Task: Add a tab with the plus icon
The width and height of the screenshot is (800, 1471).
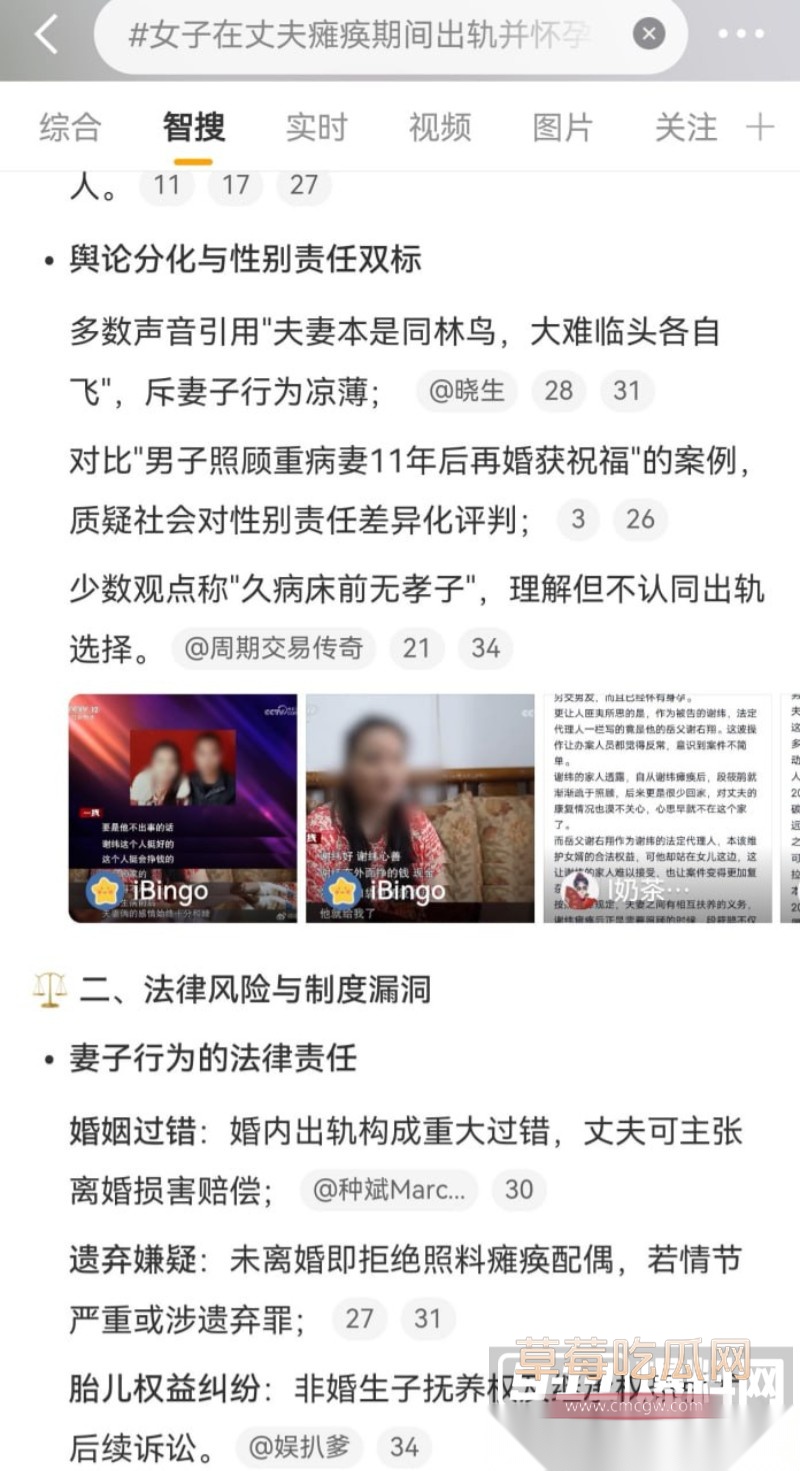Action: (760, 128)
